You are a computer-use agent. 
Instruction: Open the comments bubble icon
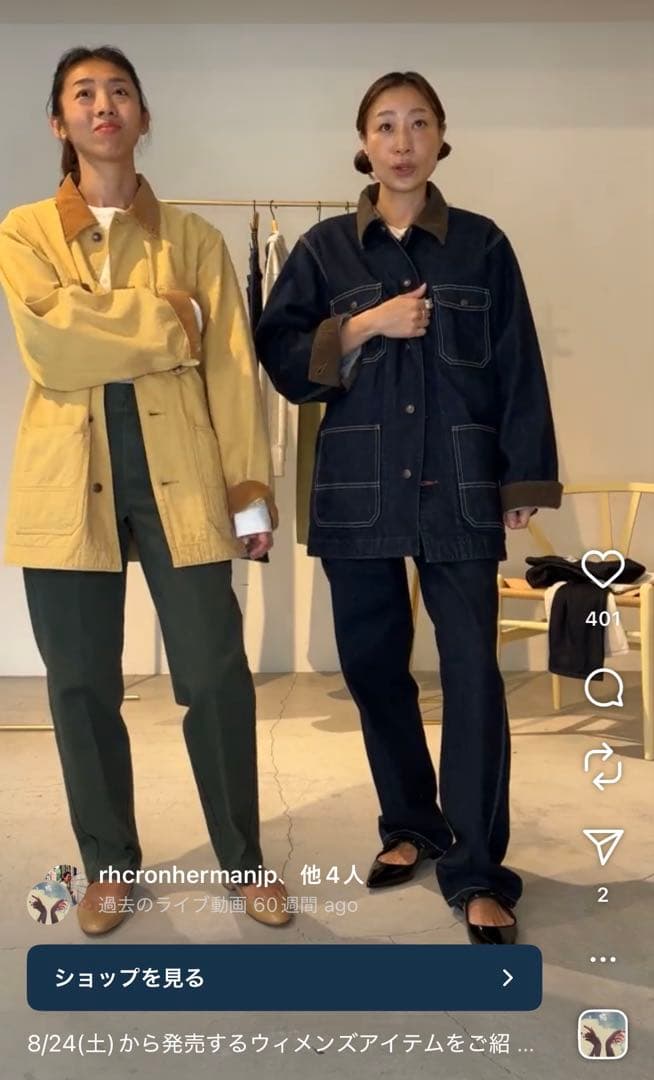click(603, 688)
